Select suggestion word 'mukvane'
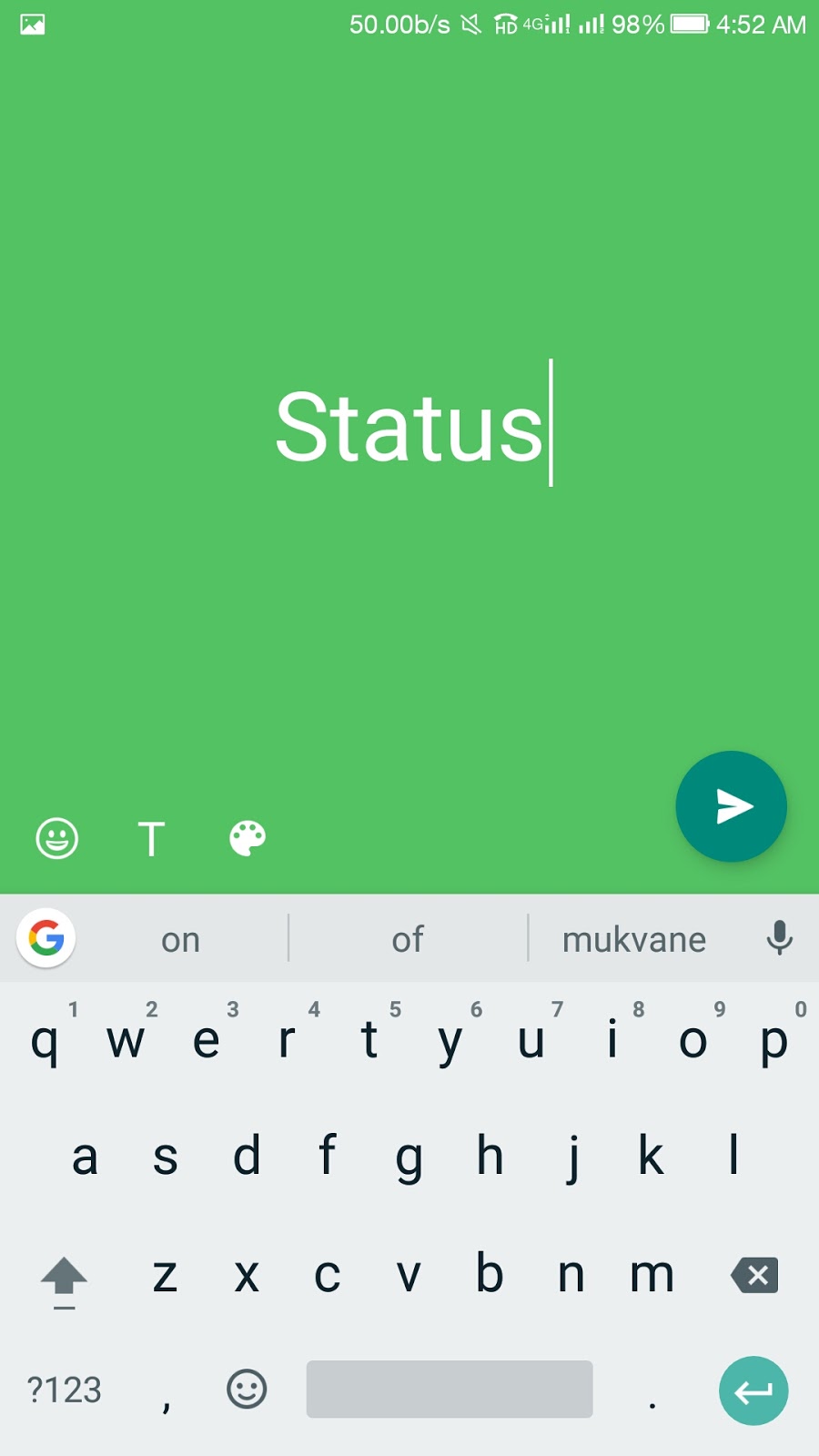Image resolution: width=819 pixels, height=1456 pixels. click(x=634, y=939)
